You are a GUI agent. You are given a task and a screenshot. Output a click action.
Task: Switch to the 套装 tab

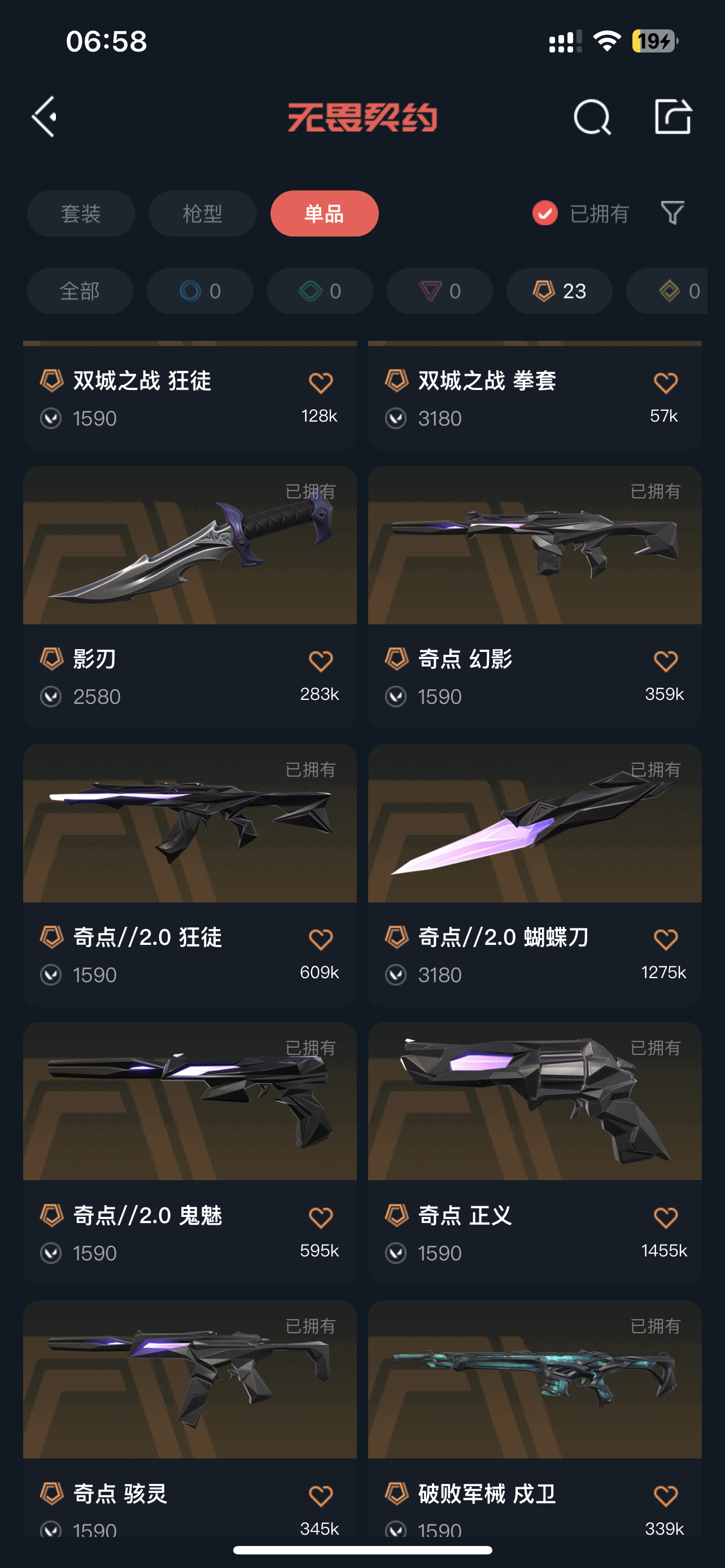(81, 214)
